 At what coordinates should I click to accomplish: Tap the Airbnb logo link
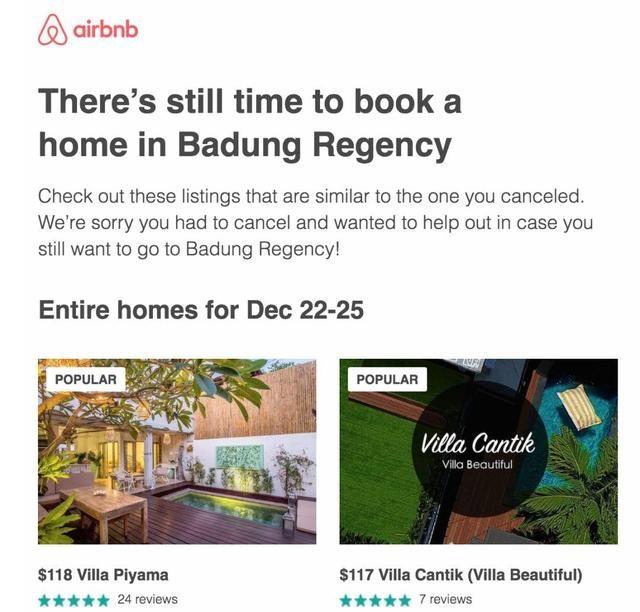click(88, 31)
